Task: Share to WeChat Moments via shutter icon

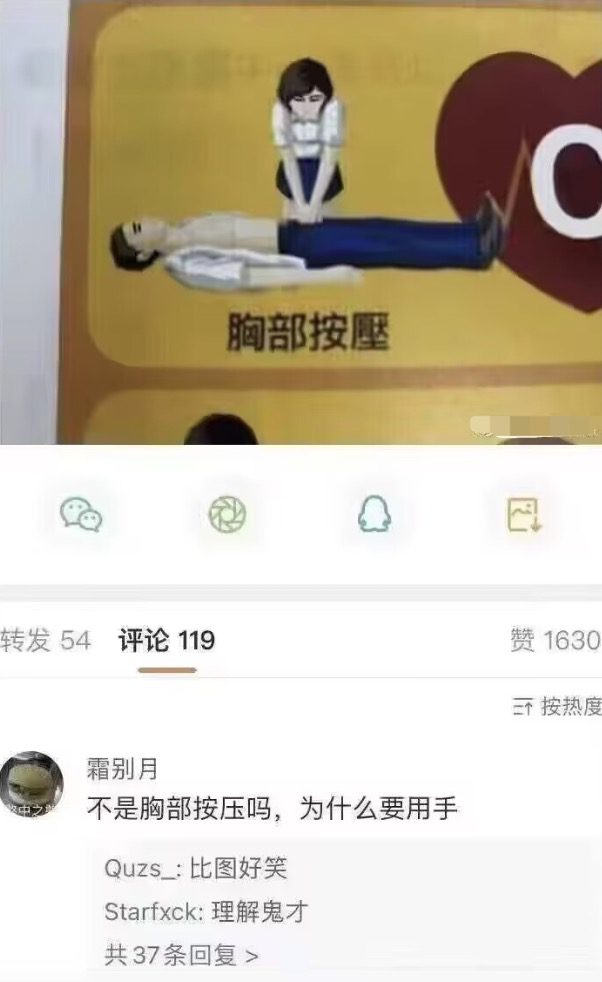Action: (227, 514)
